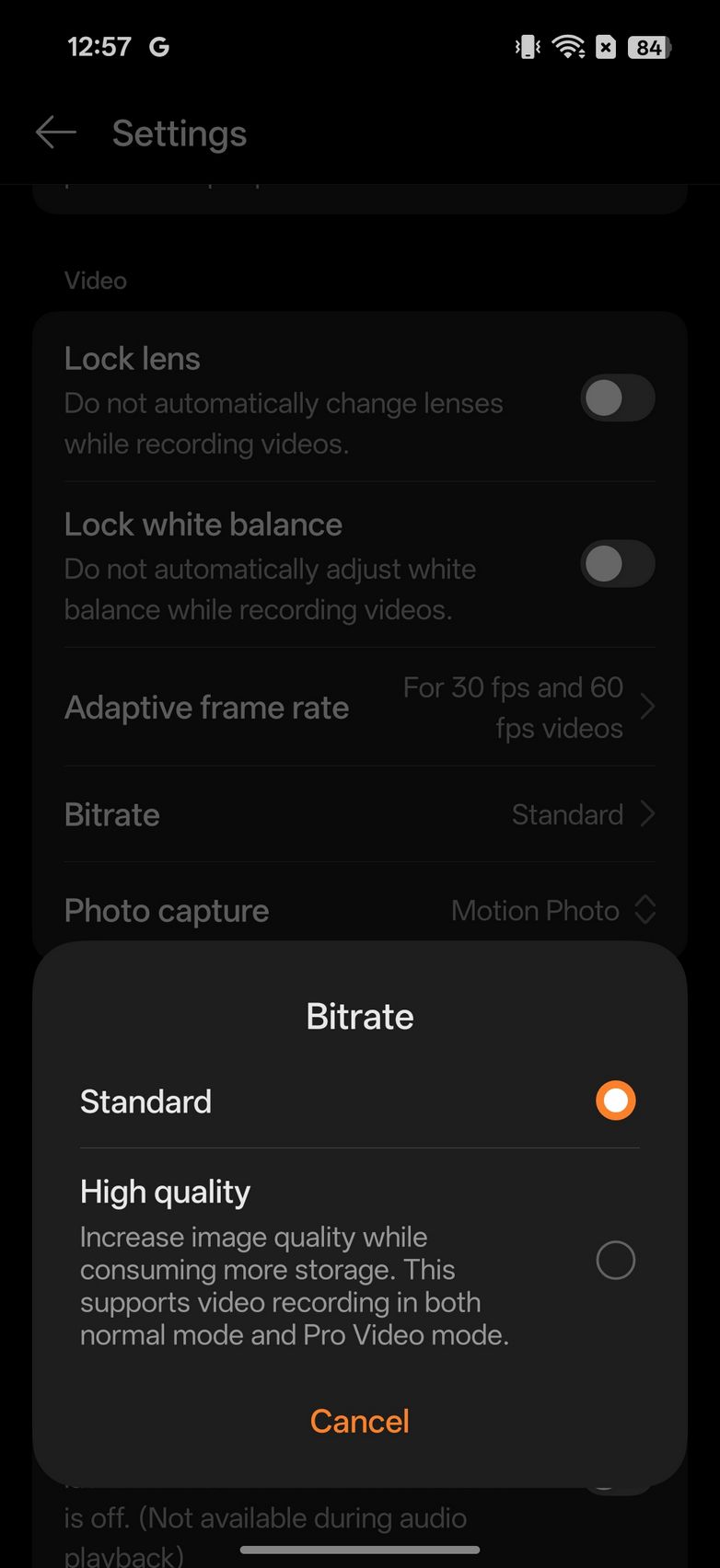720x1568 pixels.
Task: Cancel the Bitrate dialog
Action: 359,1421
